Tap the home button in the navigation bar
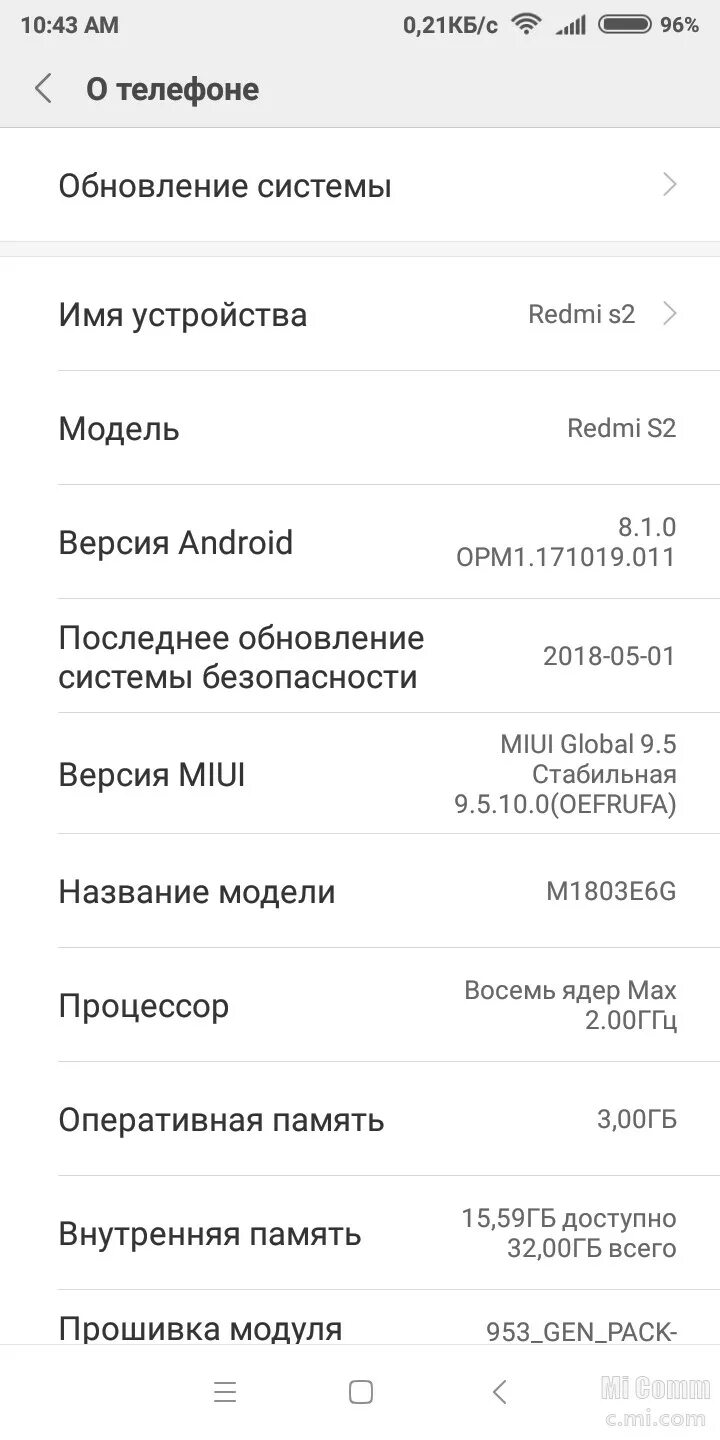The image size is (720, 1440). (x=361, y=1392)
